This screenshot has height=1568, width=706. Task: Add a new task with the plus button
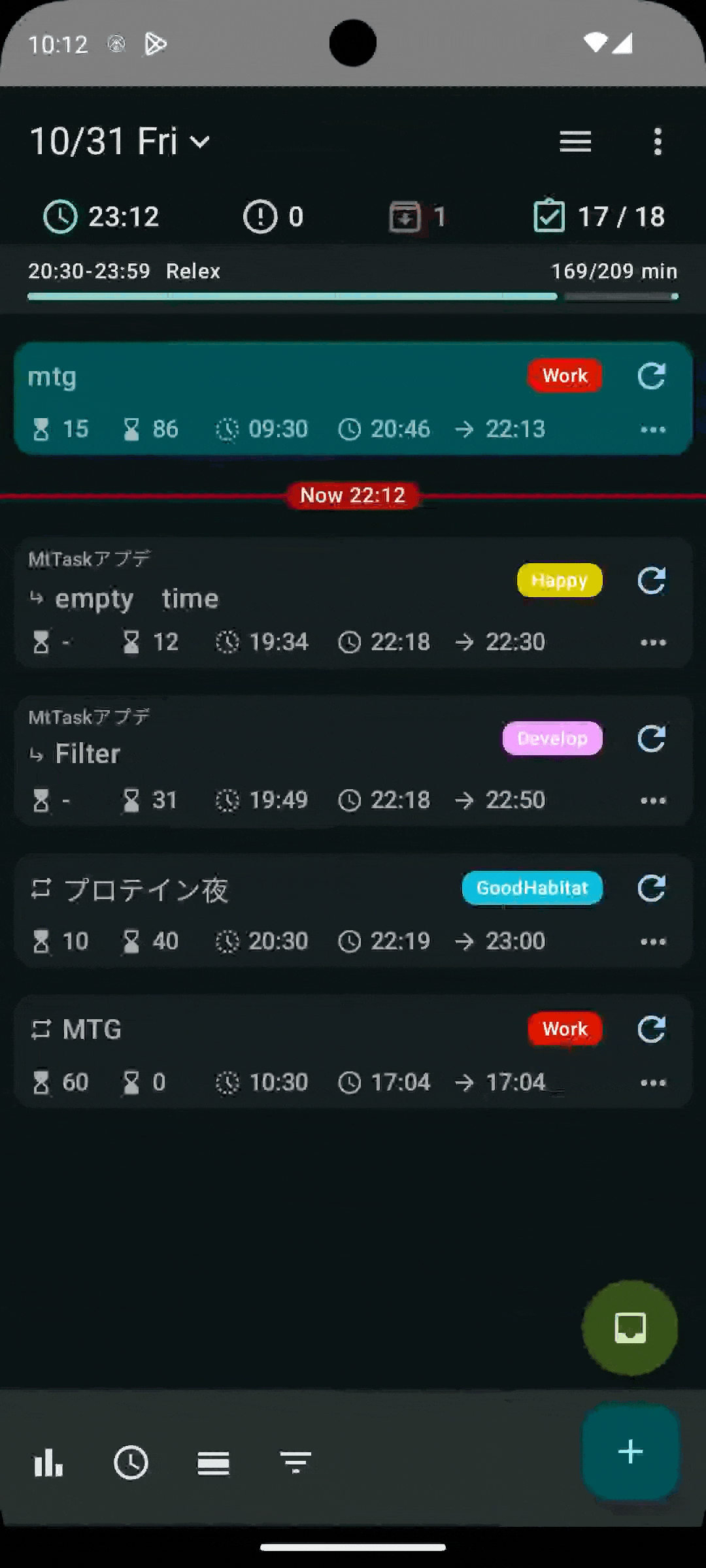630,1452
